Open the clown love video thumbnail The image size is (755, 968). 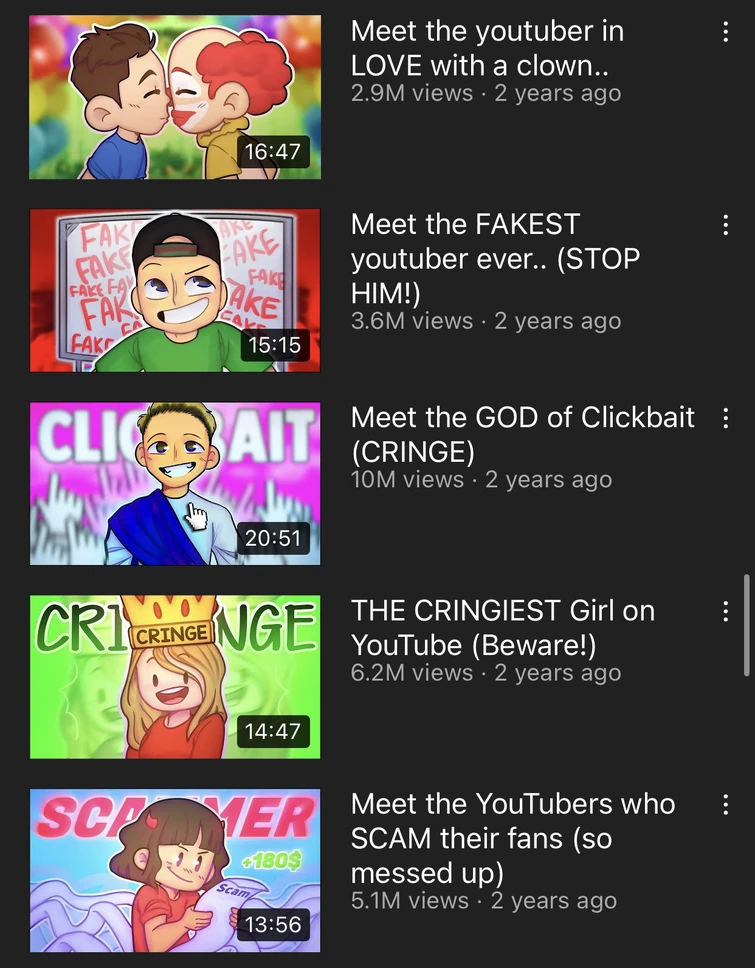[175, 97]
